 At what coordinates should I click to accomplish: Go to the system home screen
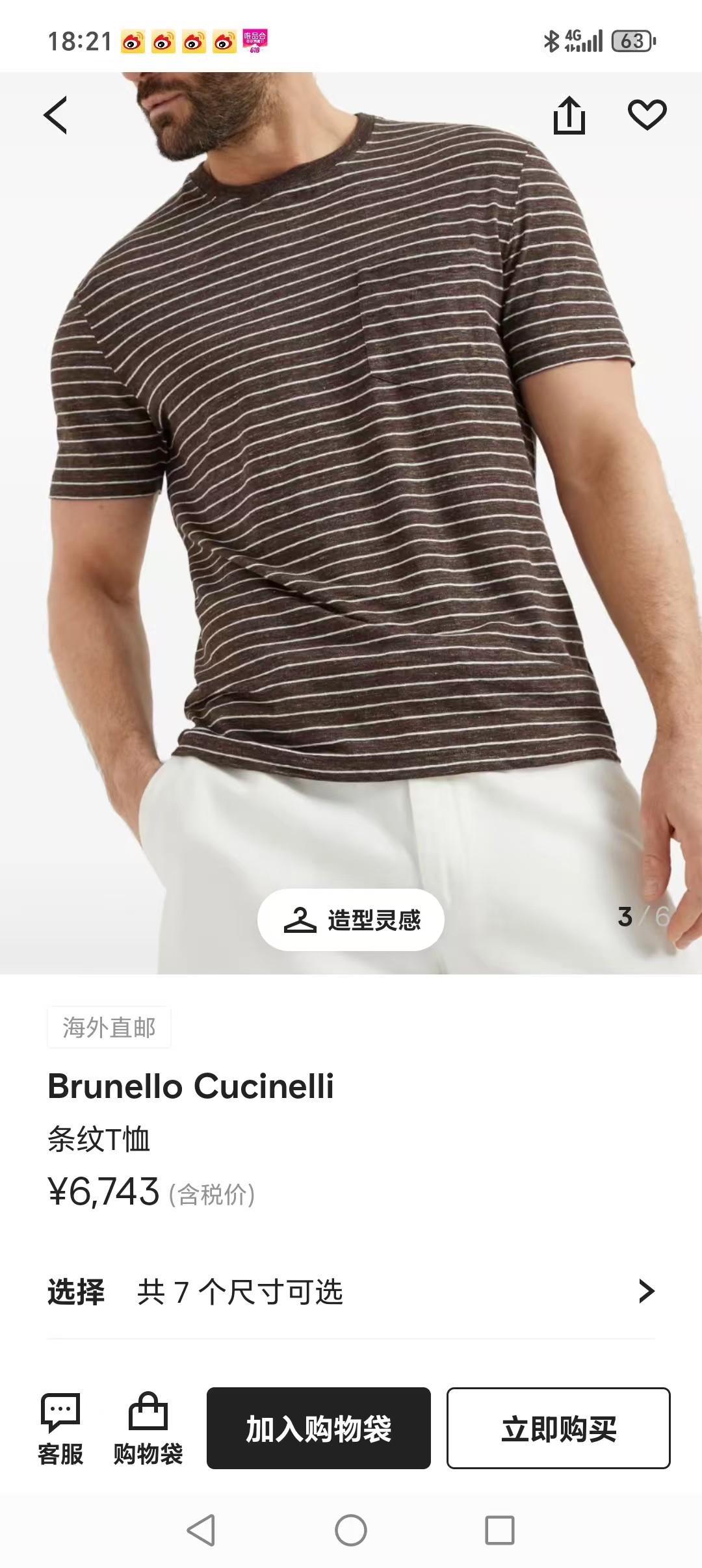click(351, 1530)
